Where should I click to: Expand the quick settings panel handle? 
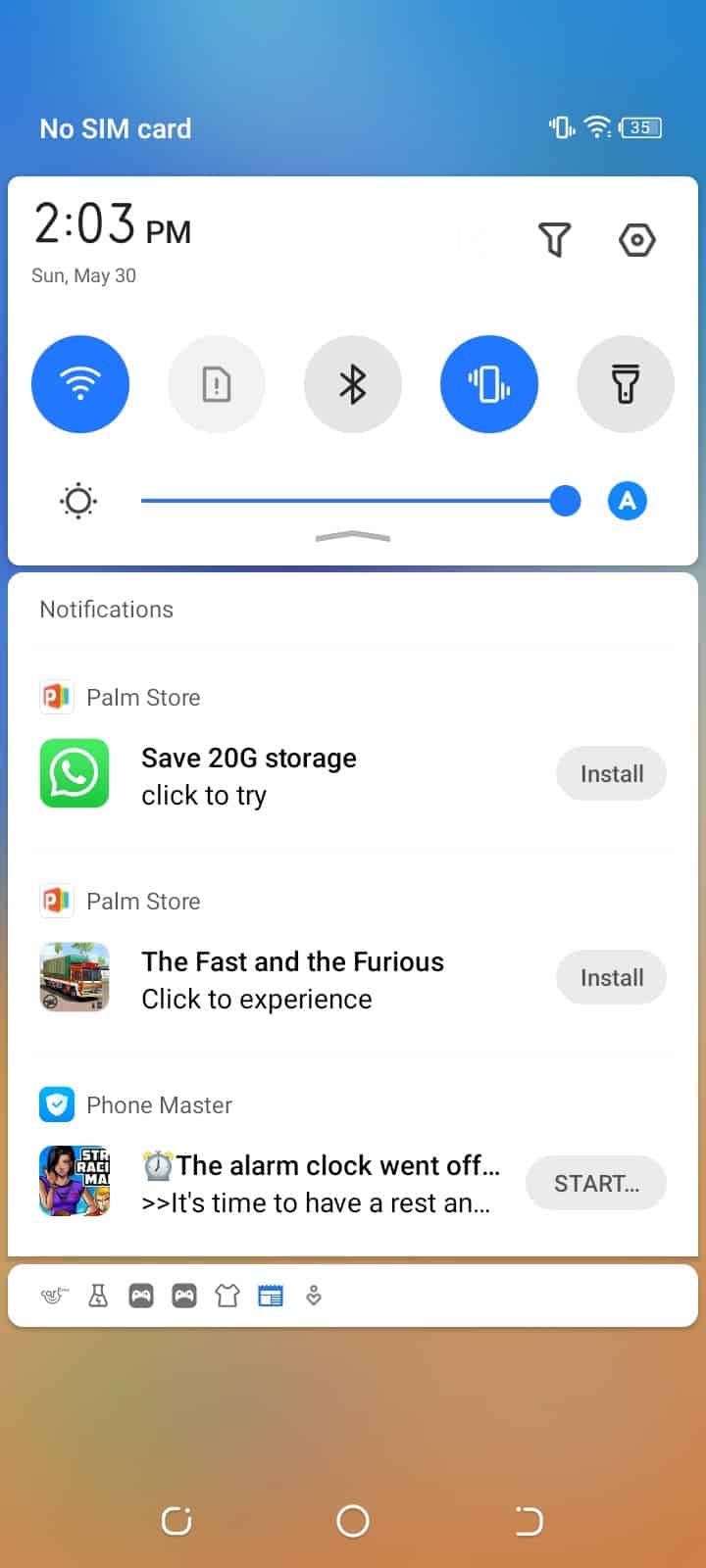click(x=353, y=536)
